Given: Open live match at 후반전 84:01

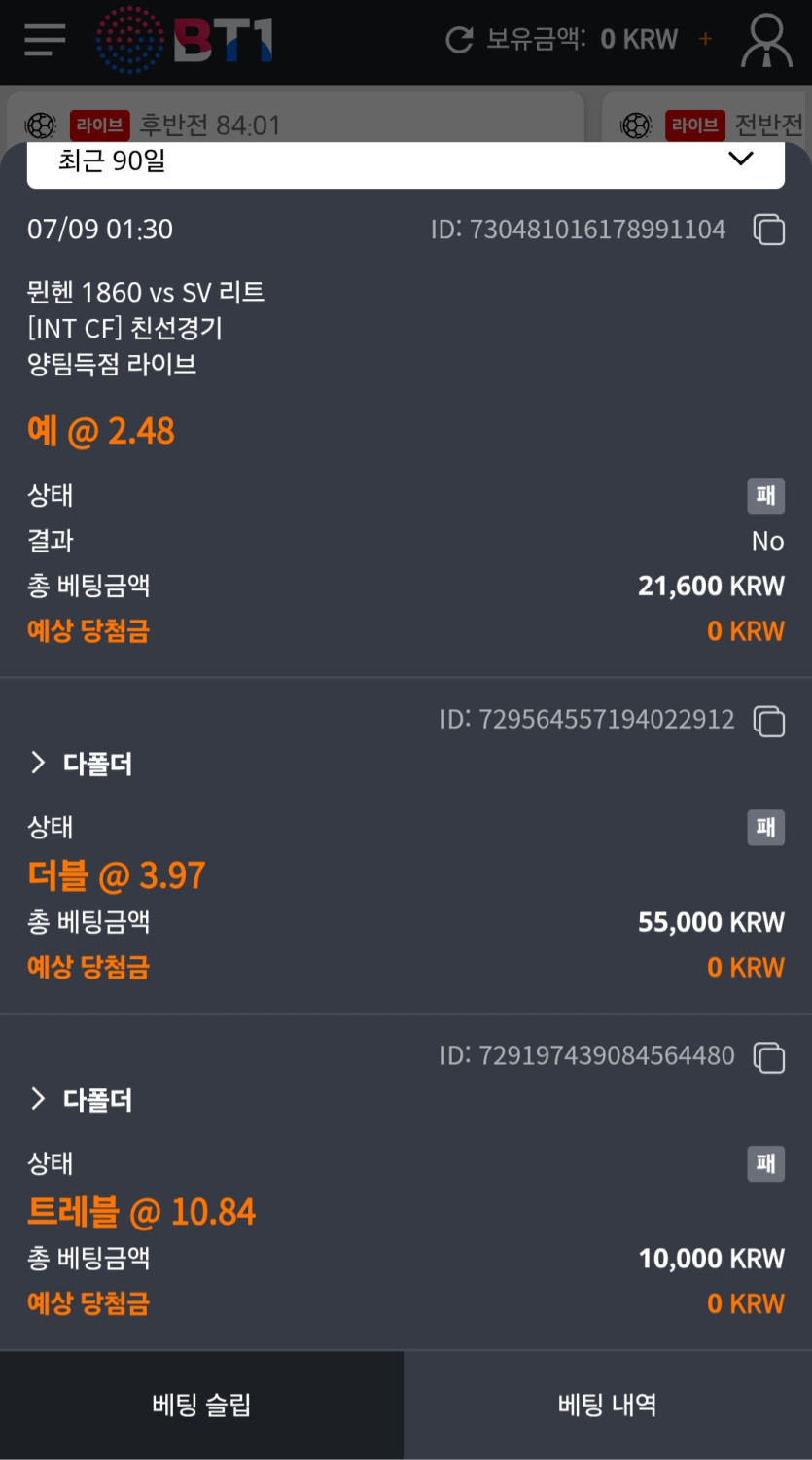Looking at the screenshot, I should (296, 118).
